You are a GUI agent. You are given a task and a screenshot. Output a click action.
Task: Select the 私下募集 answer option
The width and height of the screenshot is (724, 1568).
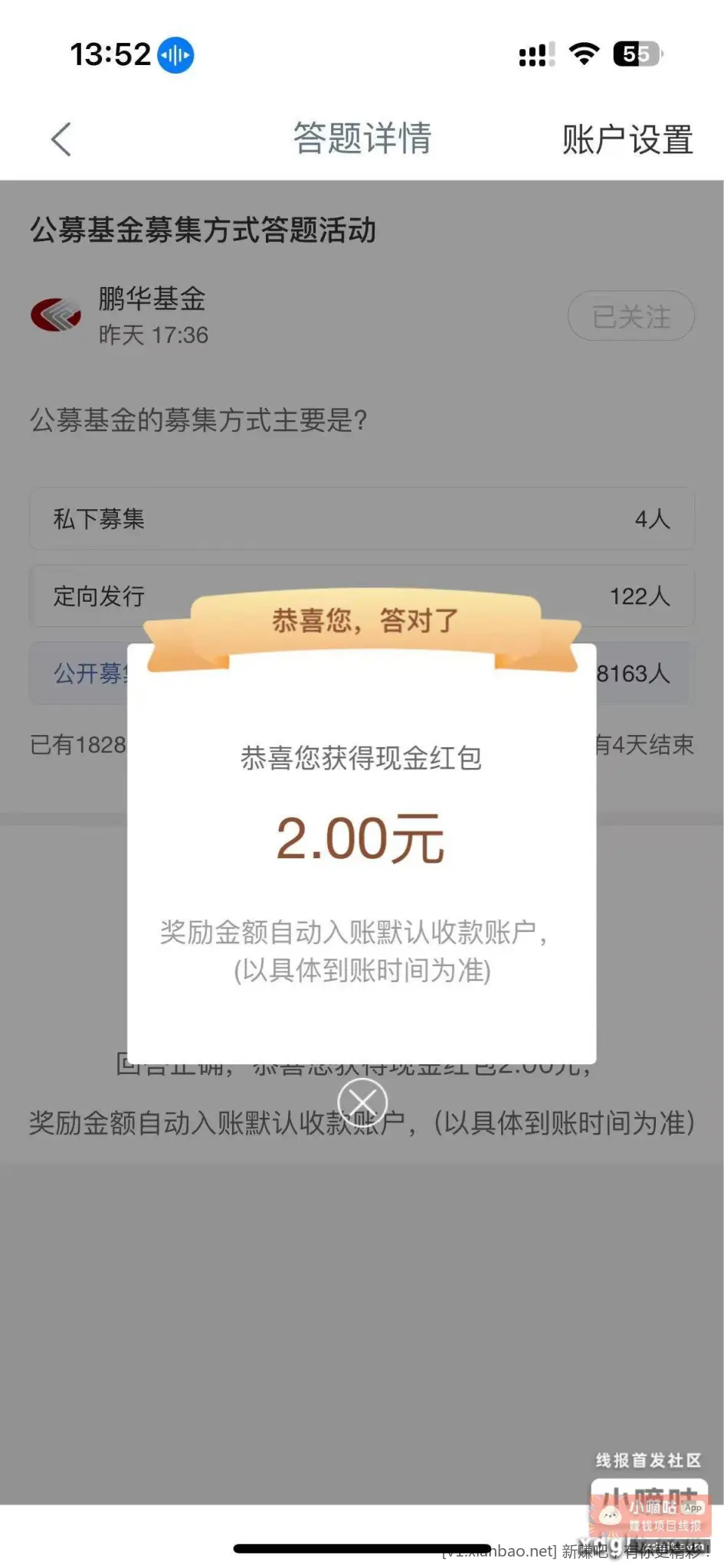[x=362, y=519]
